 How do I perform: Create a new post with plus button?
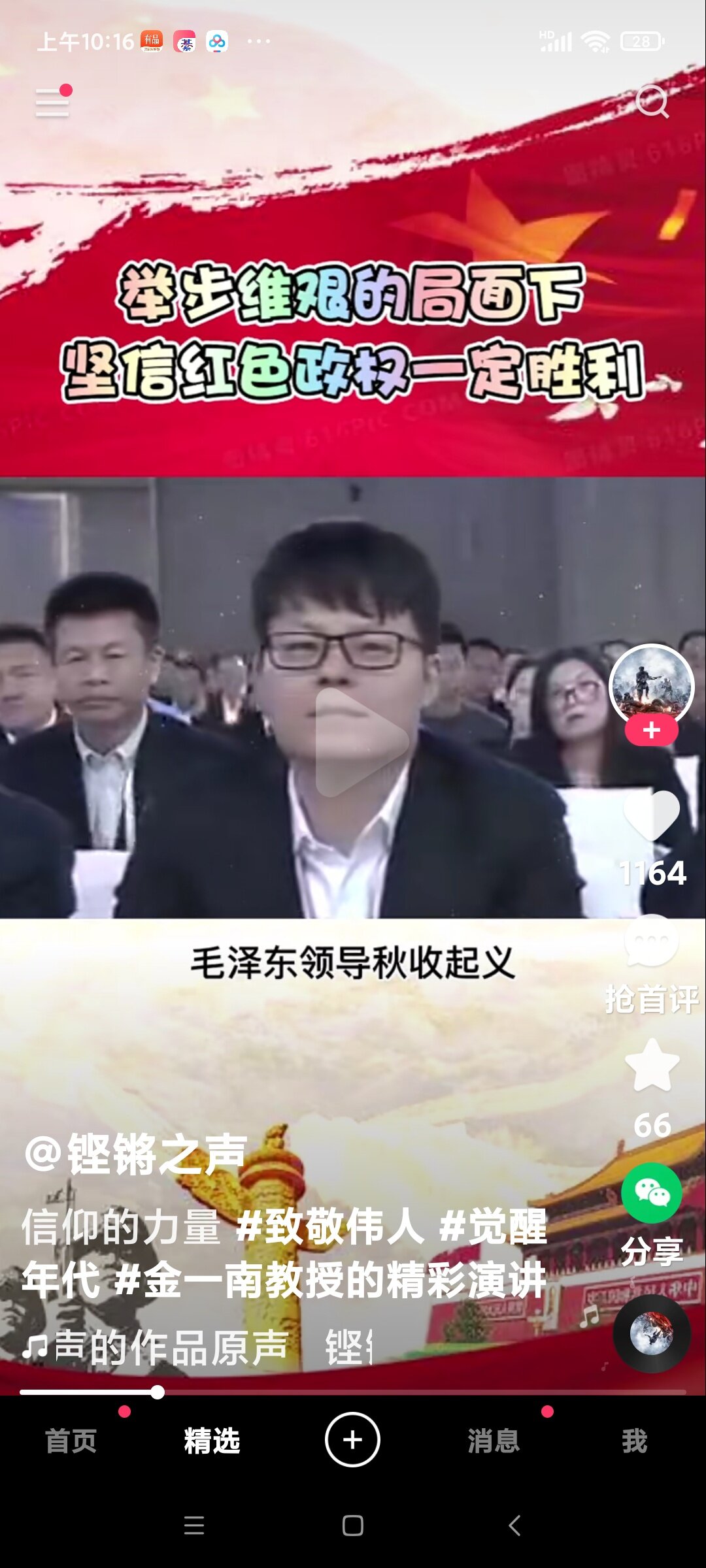pyautogui.click(x=352, y=1440)
